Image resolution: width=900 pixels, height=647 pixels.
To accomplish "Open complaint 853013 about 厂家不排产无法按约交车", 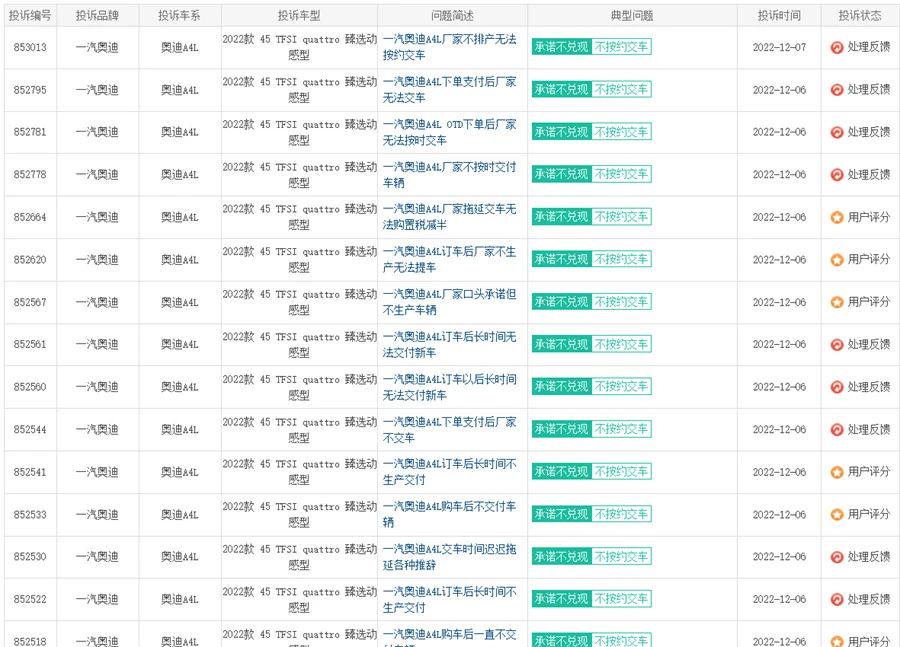I will click(x=449, y=38).
